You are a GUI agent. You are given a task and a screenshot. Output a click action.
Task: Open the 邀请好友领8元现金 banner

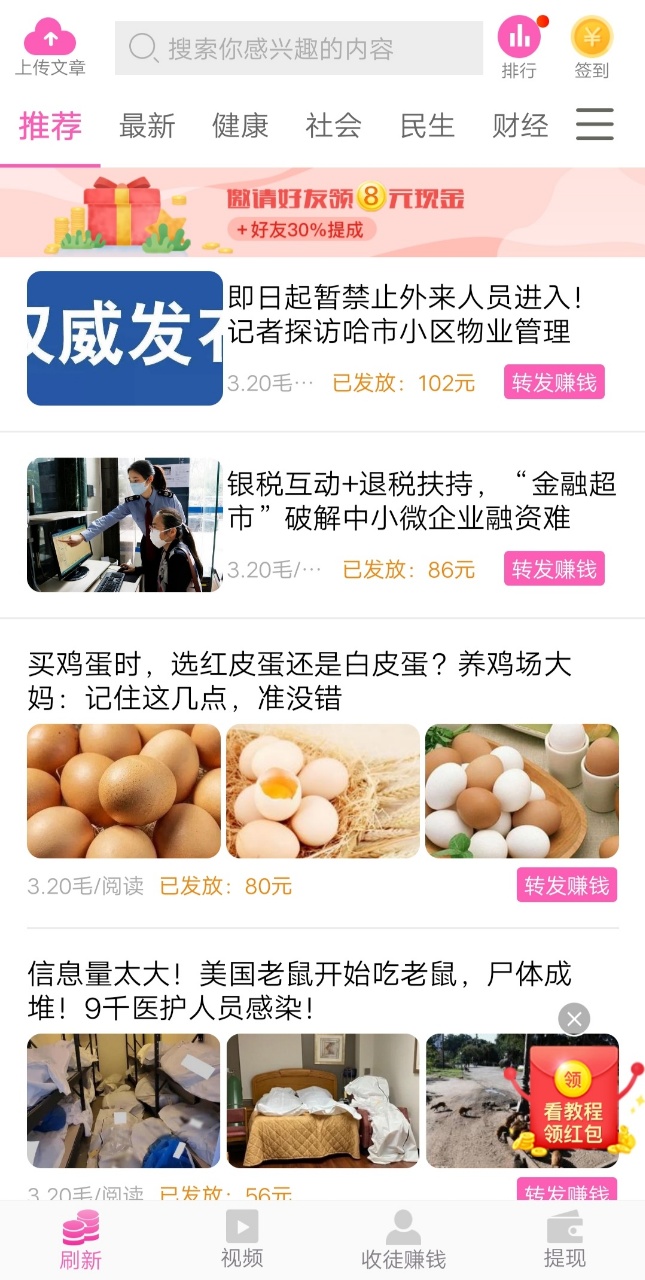(322, 212)
